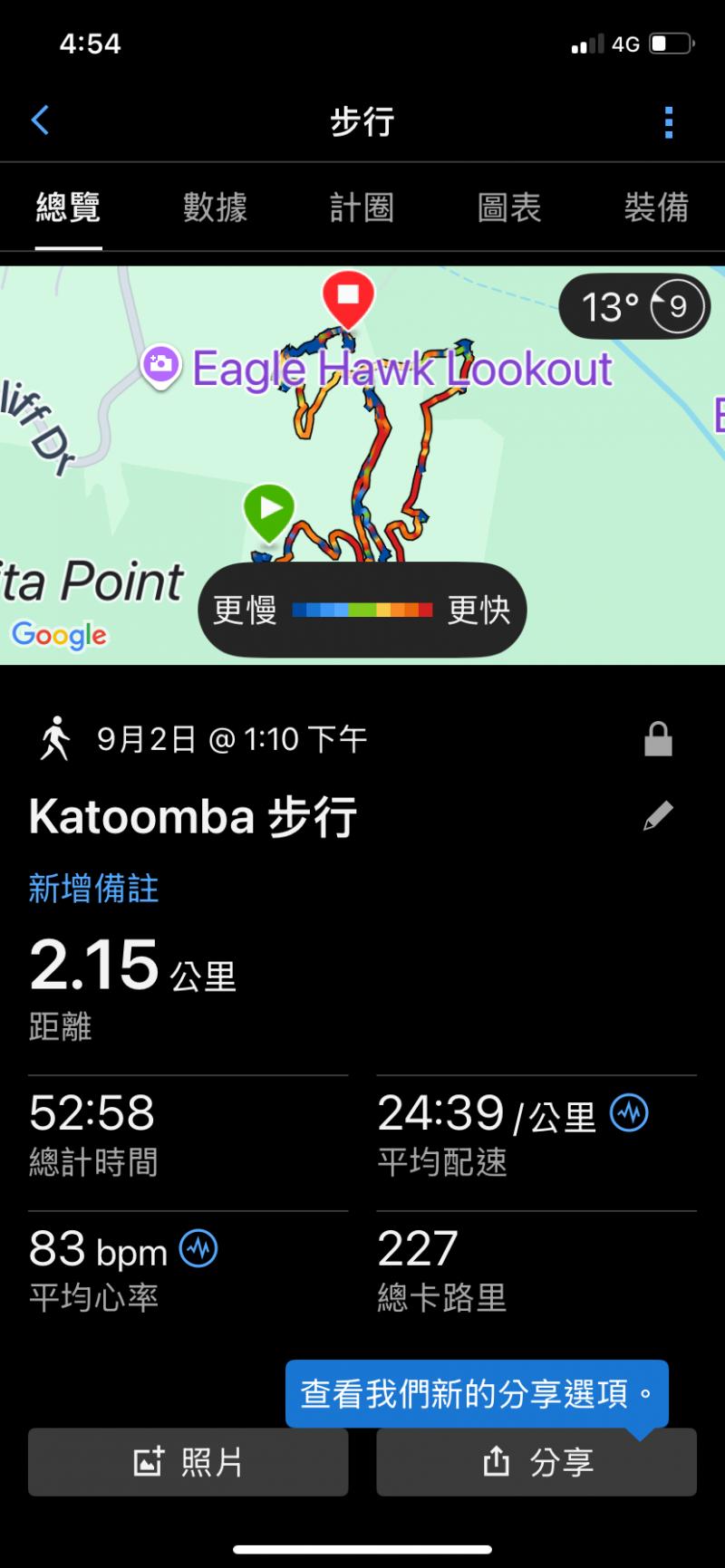Viewport: 725px width, 1568px height.
Task: Select the 總覽 tab
Action: (x=68, y=207)
